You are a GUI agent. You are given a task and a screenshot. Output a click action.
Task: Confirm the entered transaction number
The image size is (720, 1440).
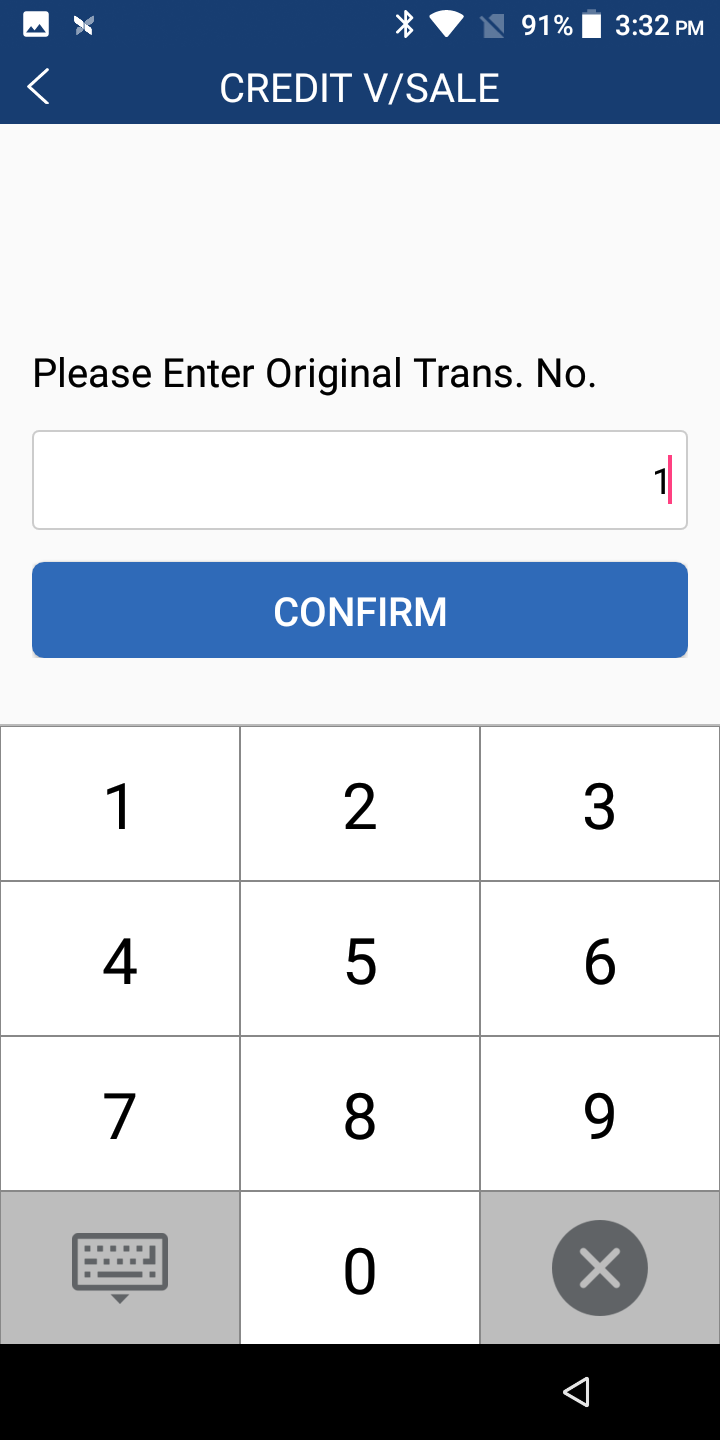360,610
